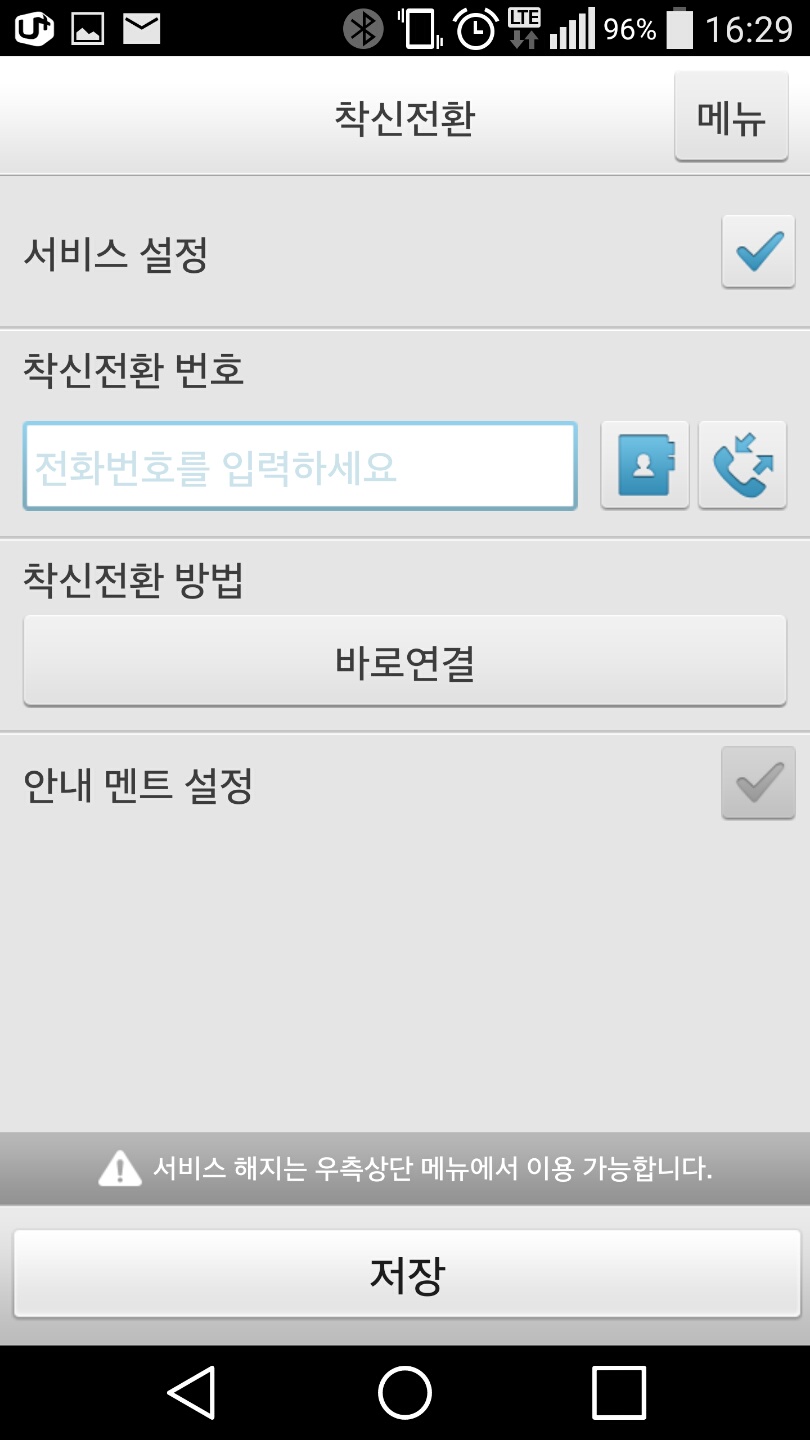Tap the 저장 button to save
Screen dimensions: 810x1440
pyautogui.click(x=407, y=1274)
